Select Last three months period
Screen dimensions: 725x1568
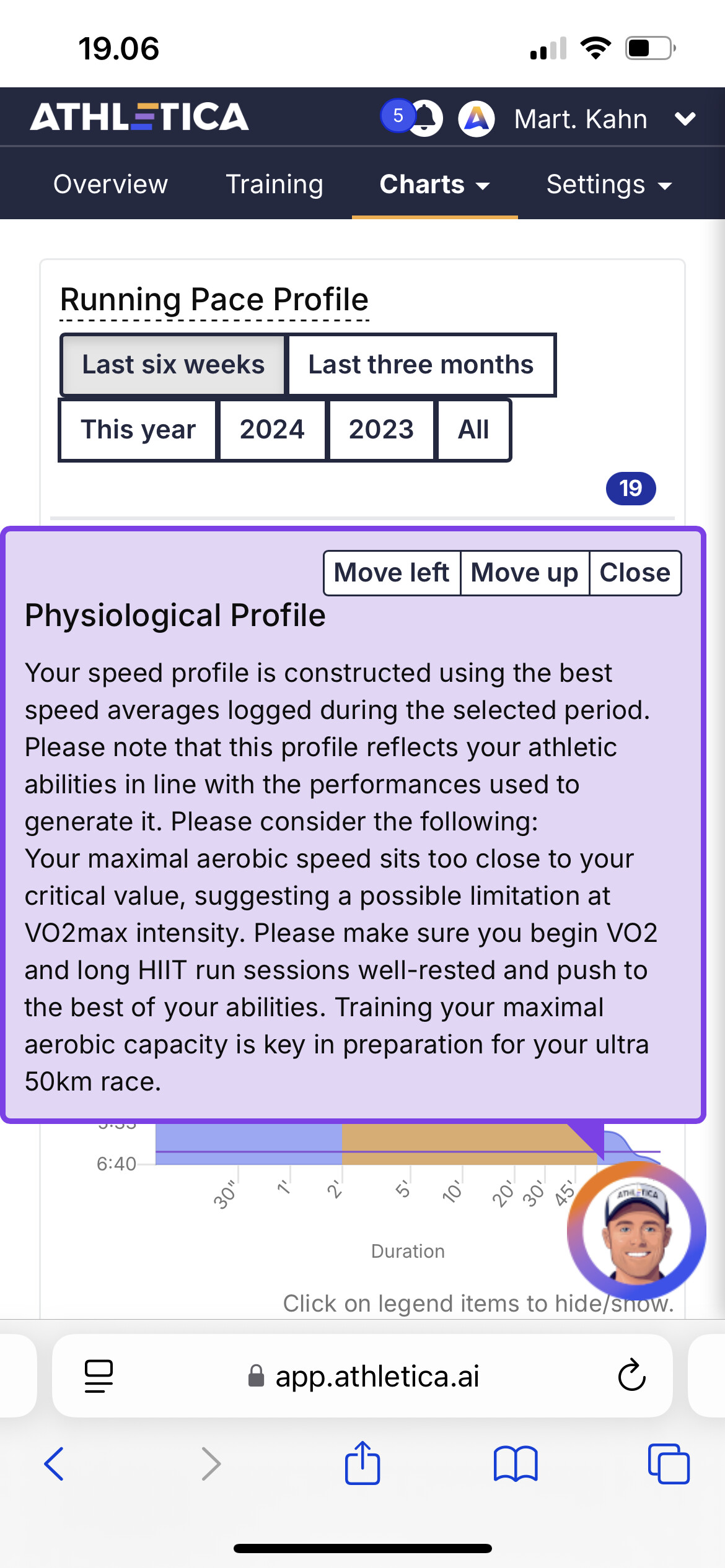[x=421, y=364]
